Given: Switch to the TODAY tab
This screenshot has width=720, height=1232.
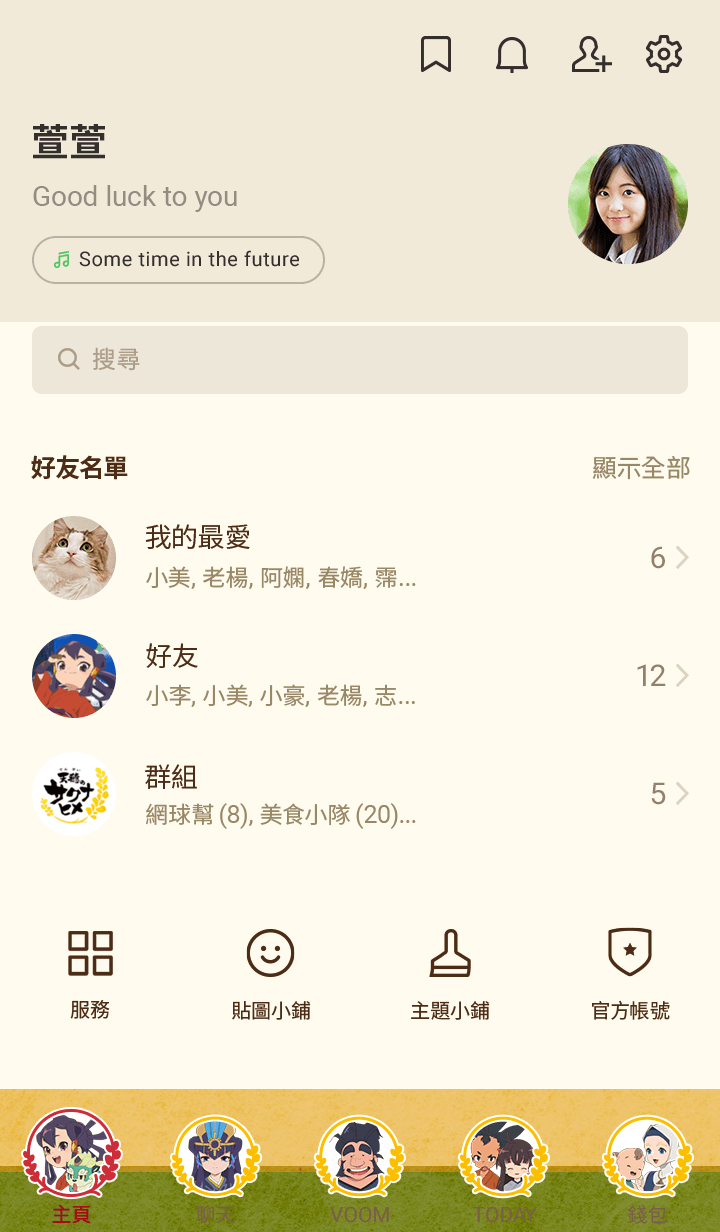Looking at the screenshot, I should coord(504,1168).
